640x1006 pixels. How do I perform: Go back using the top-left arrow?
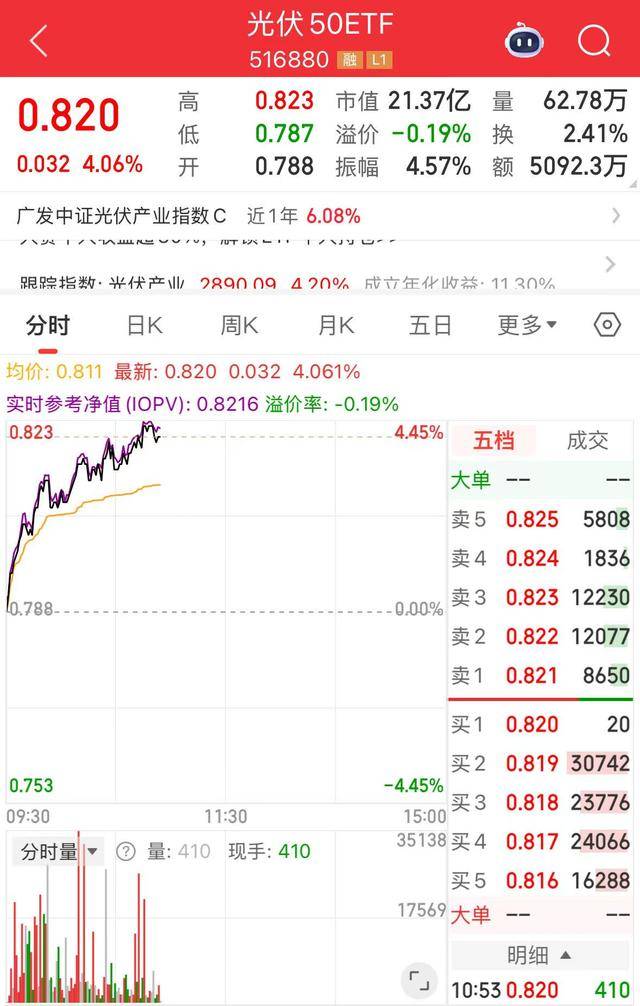(39, 41)
